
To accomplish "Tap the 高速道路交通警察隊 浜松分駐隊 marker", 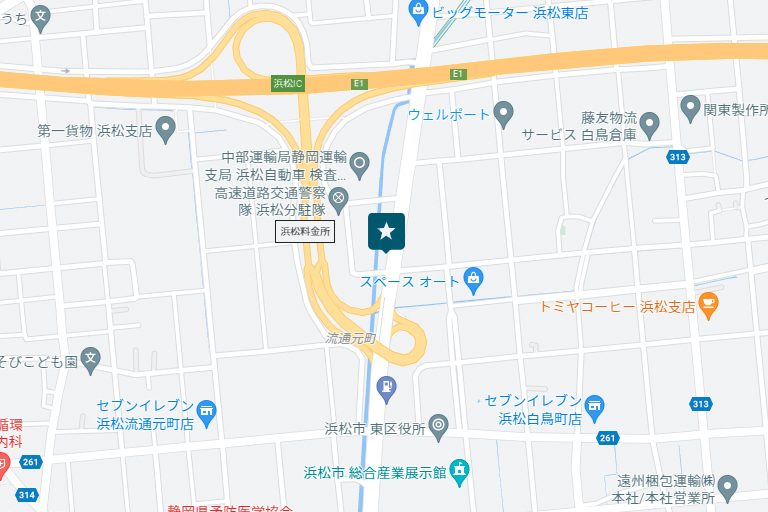I will 339,197.
